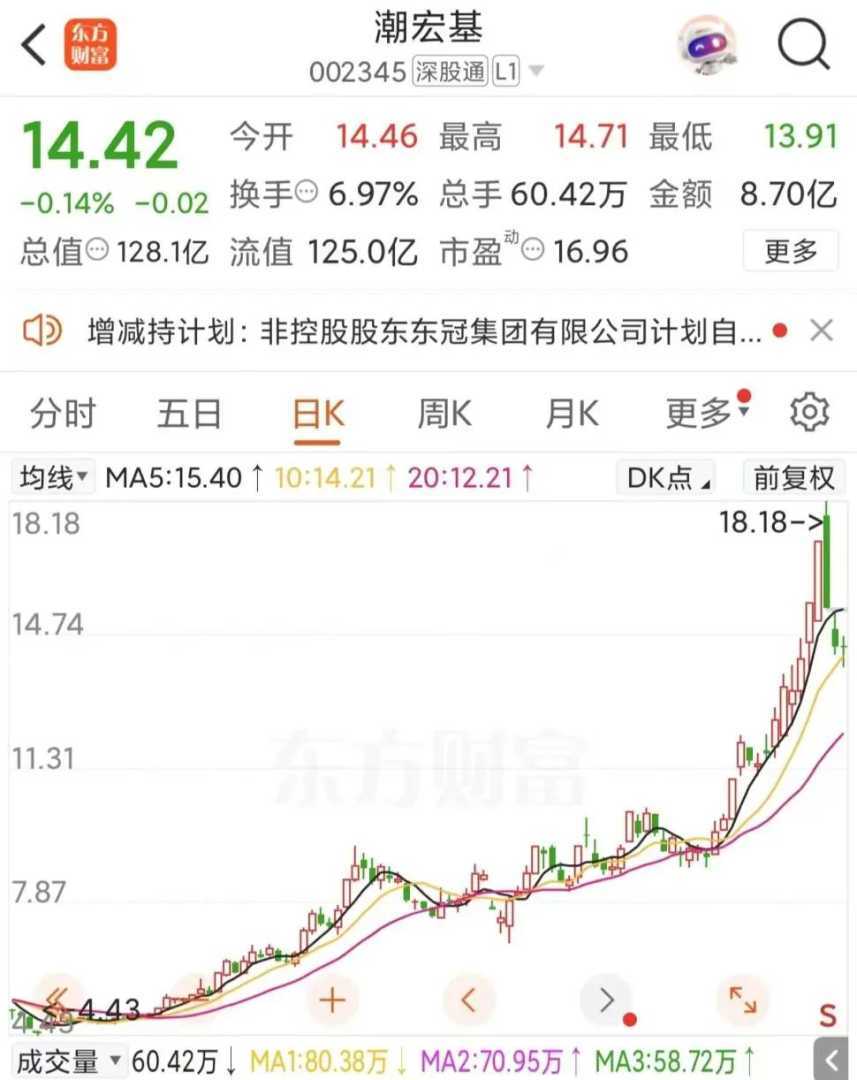The height and width of the screenshot is (1080, 857).
Task: Tap 更多 to show more quote data
Action: [x=790, y=250]
